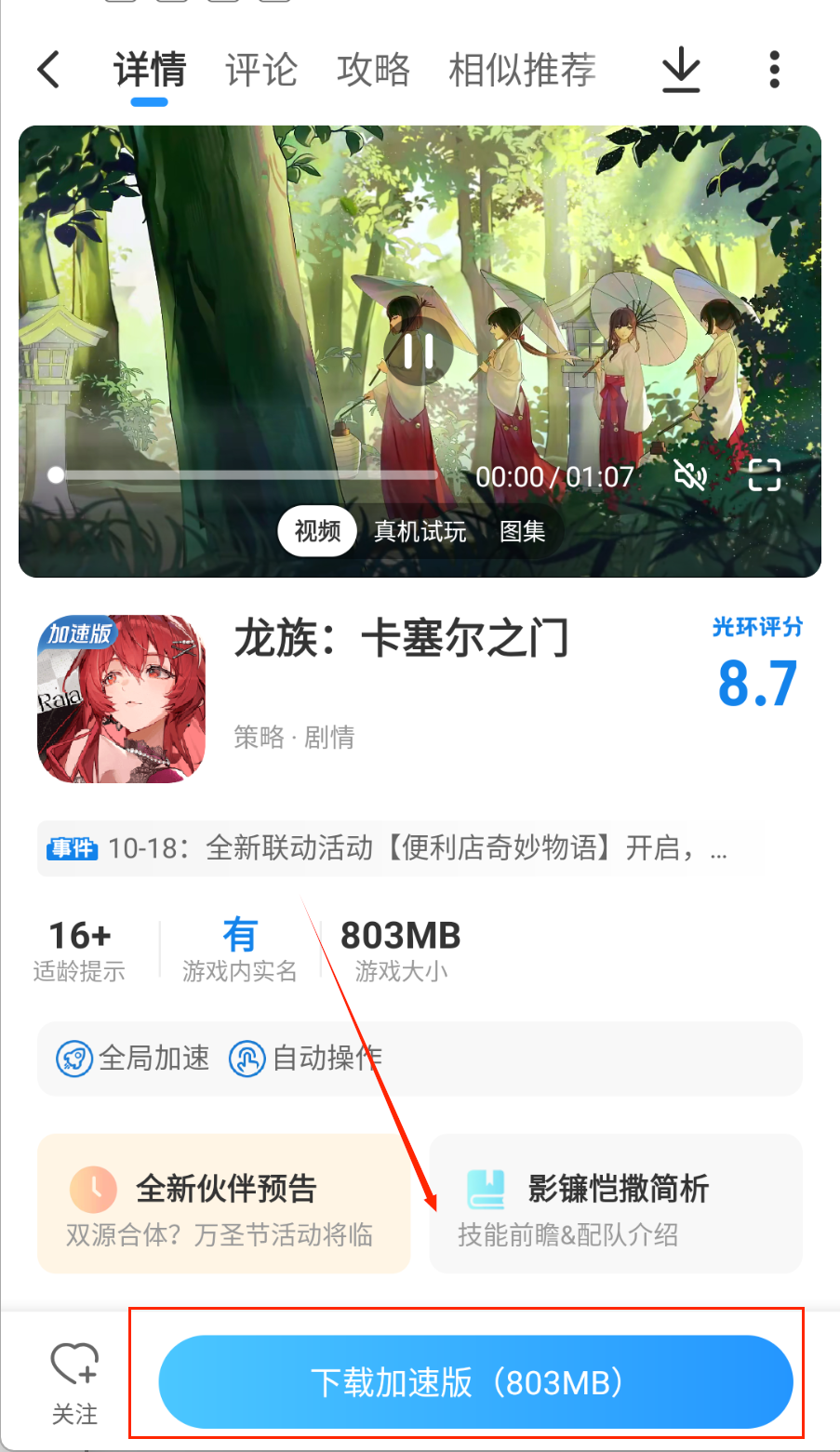Unmute the video sound
840x1452 pixels.
coord(690,476)
